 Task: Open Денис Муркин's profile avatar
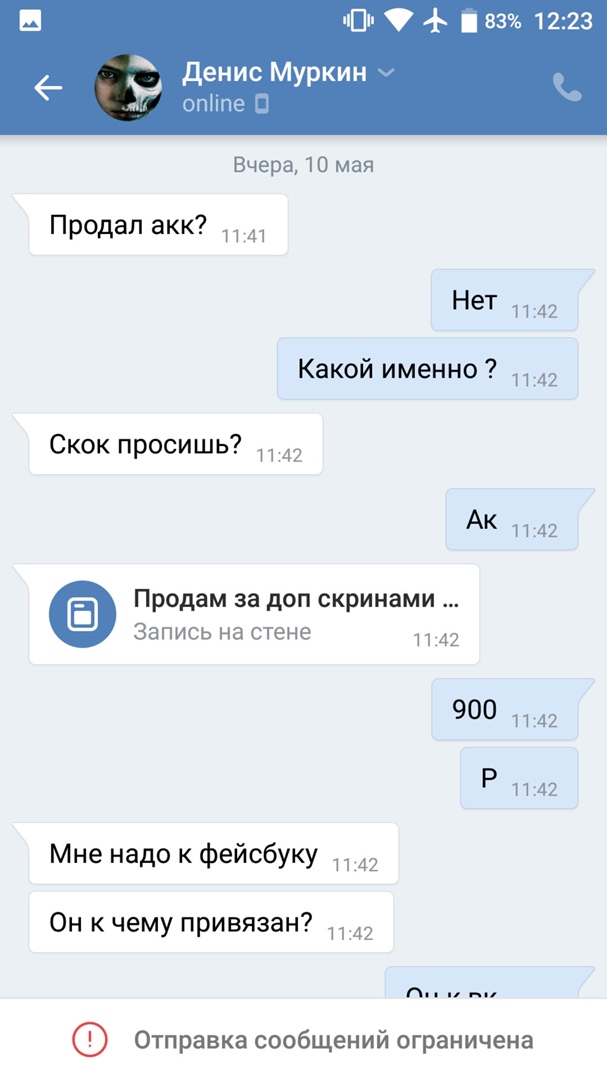[x=128, y=88]
